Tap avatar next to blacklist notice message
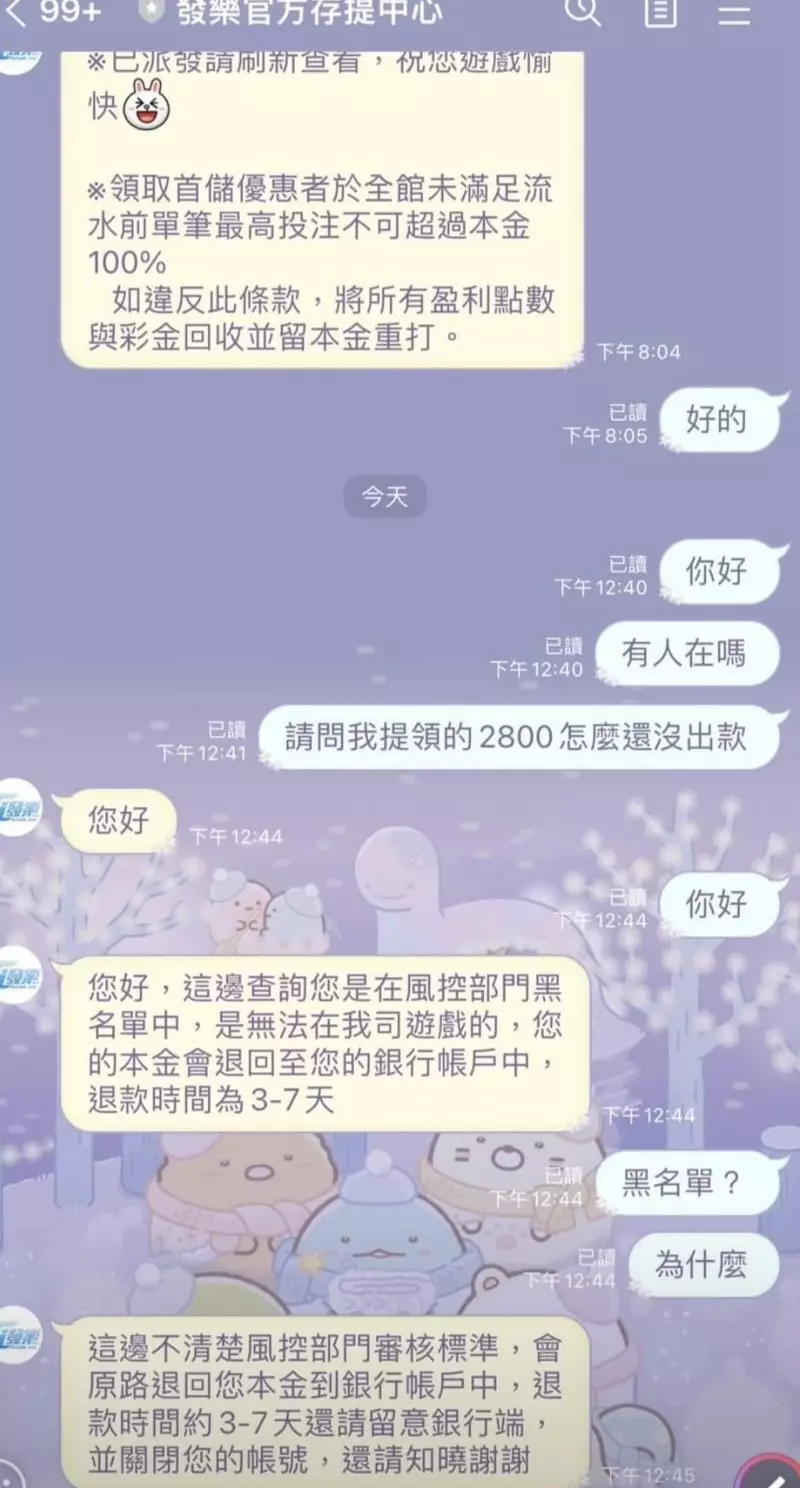The image size is (800, 1488). [x=19, y=976]
